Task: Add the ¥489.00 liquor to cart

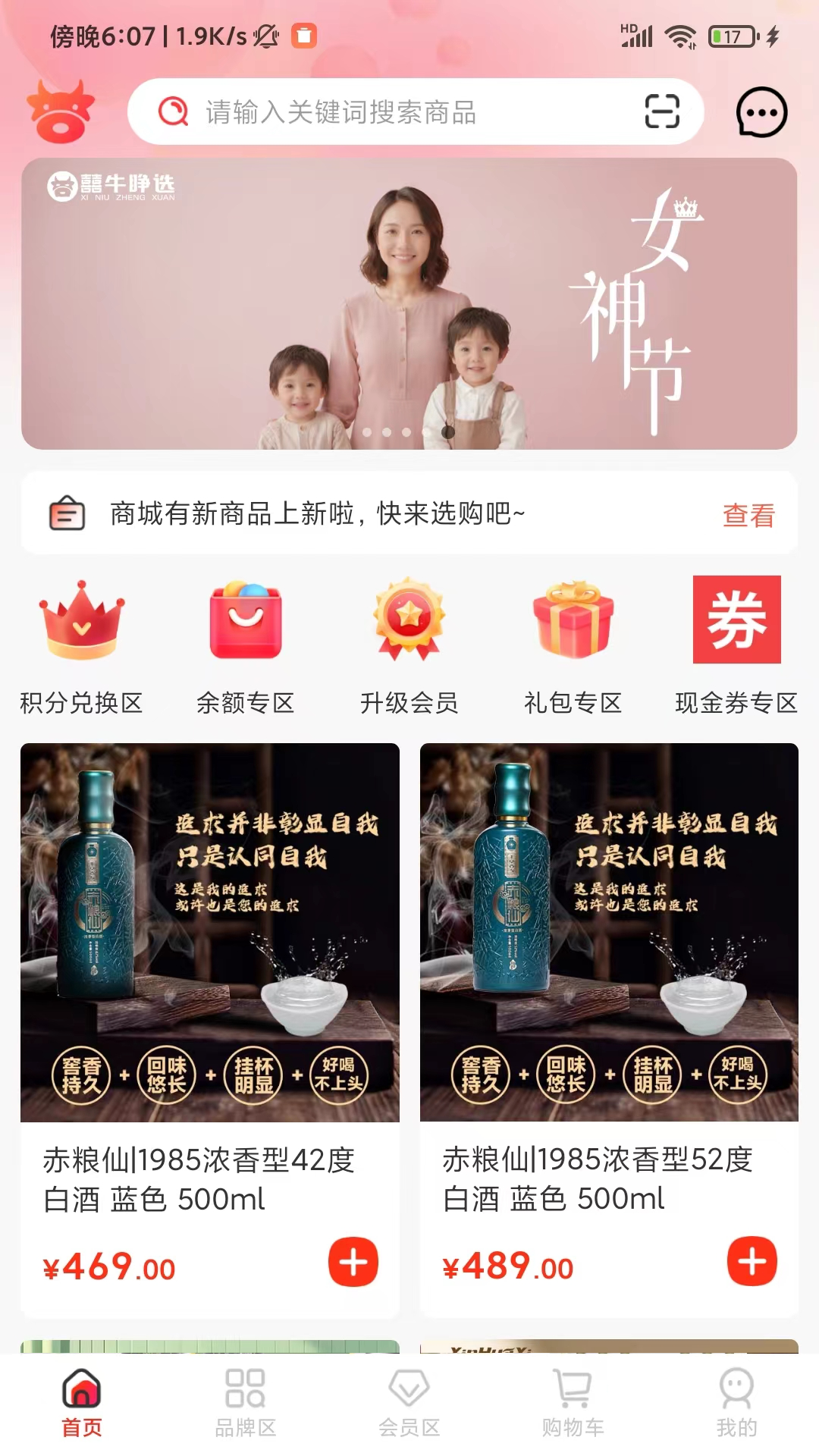Action: click(752, 1262)
